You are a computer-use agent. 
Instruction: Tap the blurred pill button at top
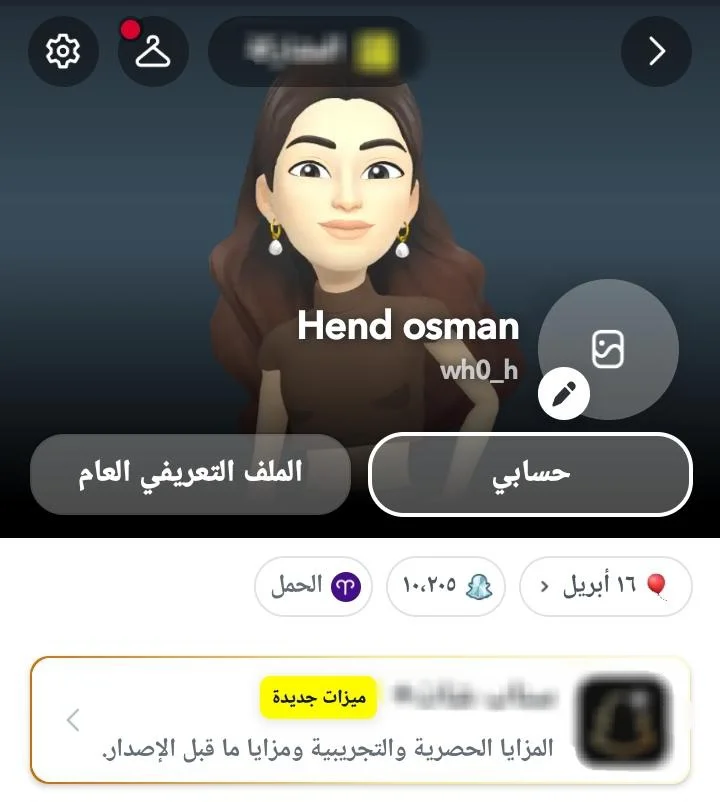(317, 51)
